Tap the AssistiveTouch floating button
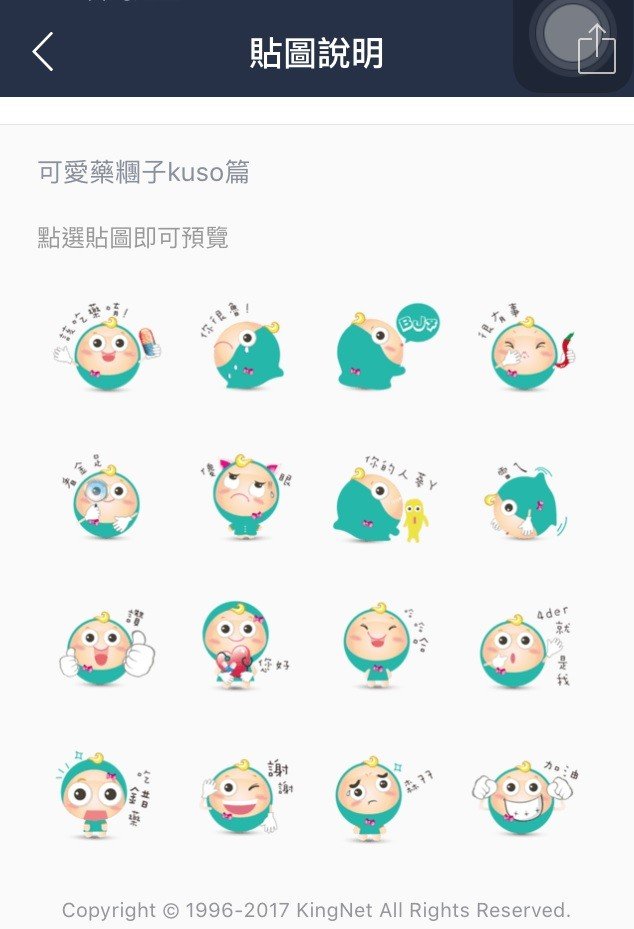The width and height of the screenshot is (634, 929). (571, 32)
